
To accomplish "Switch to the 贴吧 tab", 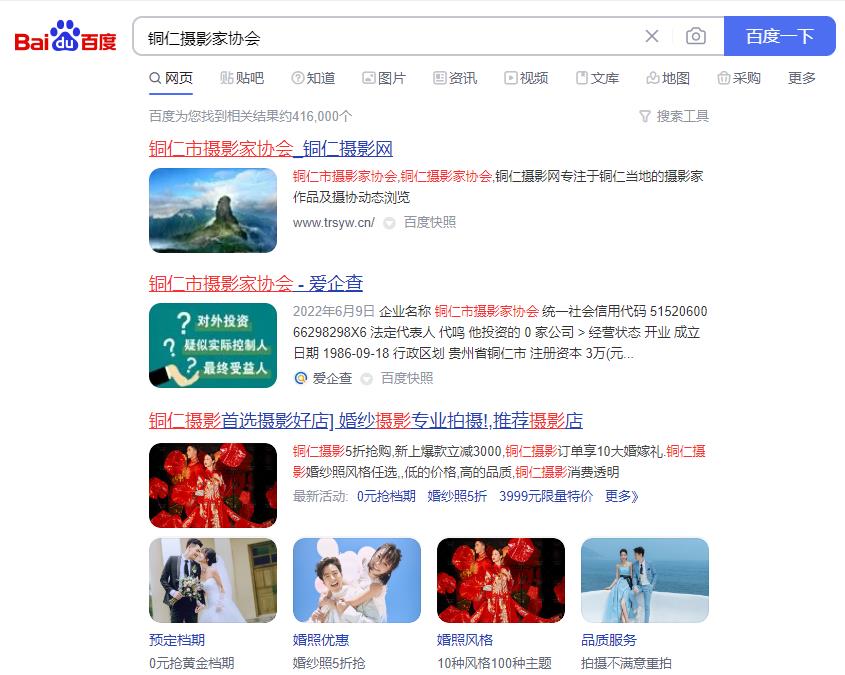I will (242, 78).
